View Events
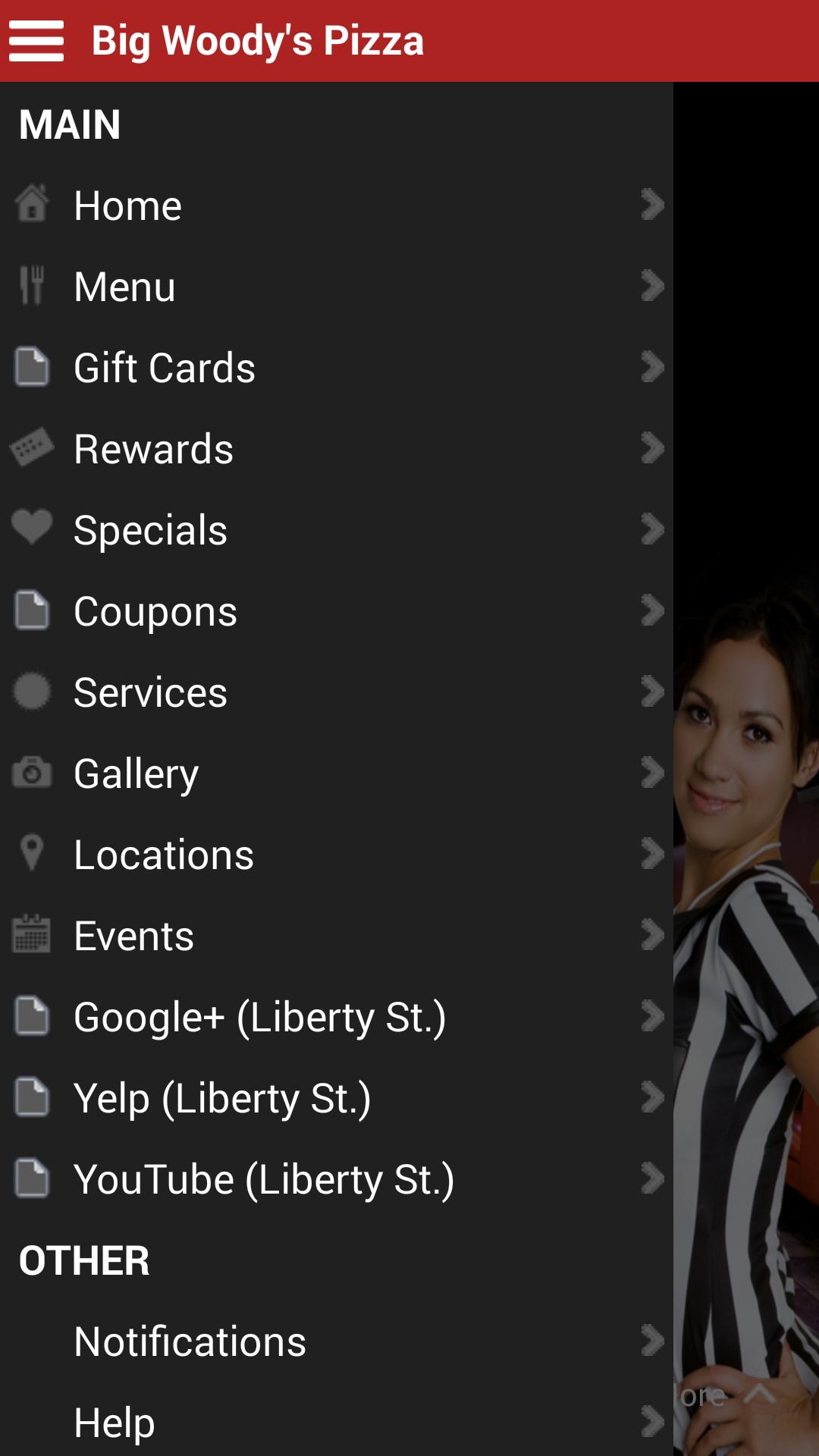This screenshot has height=1456, width=819. tap(336, 936)
